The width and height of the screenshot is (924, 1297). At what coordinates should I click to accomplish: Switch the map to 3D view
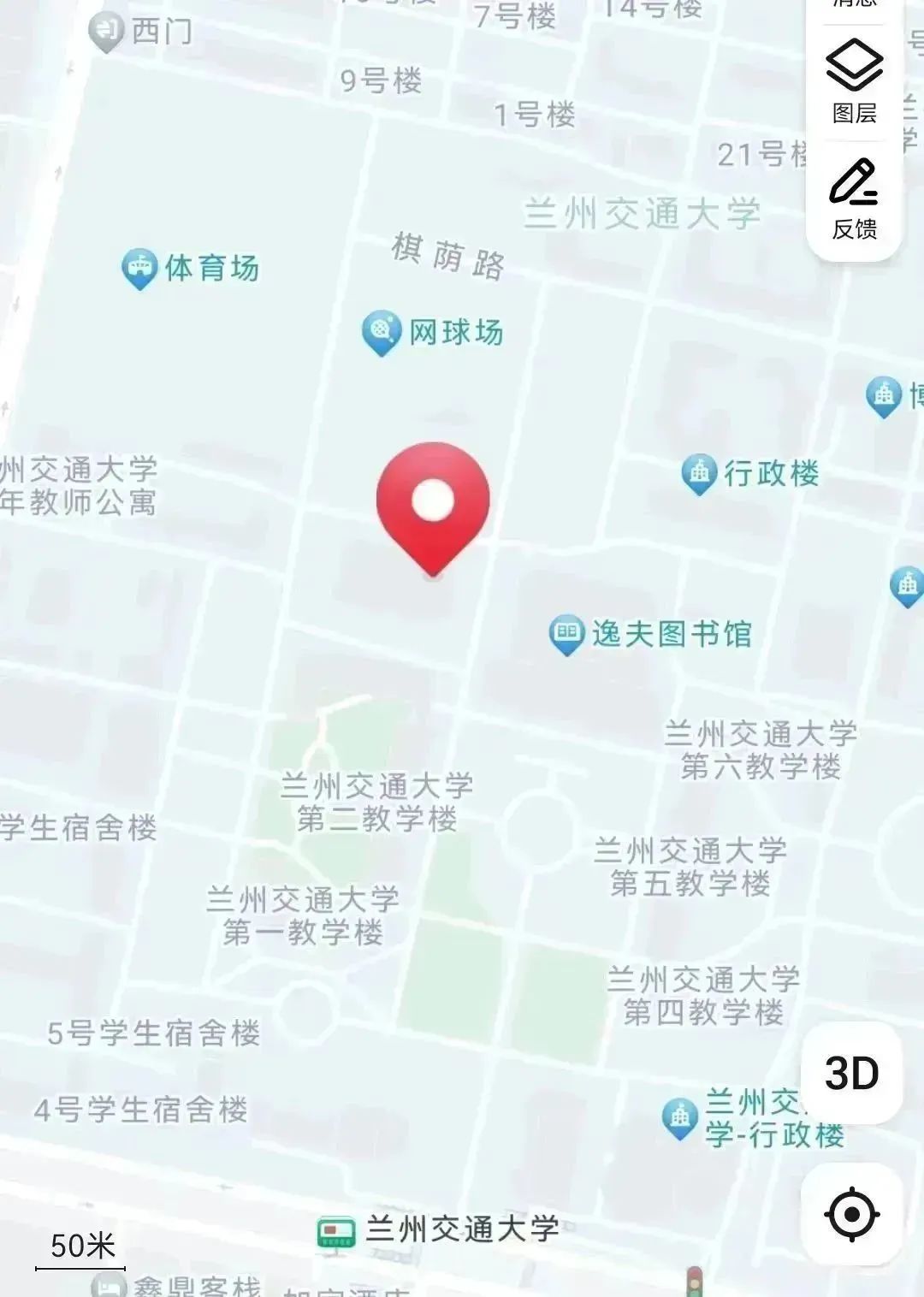pos(851,1073)
